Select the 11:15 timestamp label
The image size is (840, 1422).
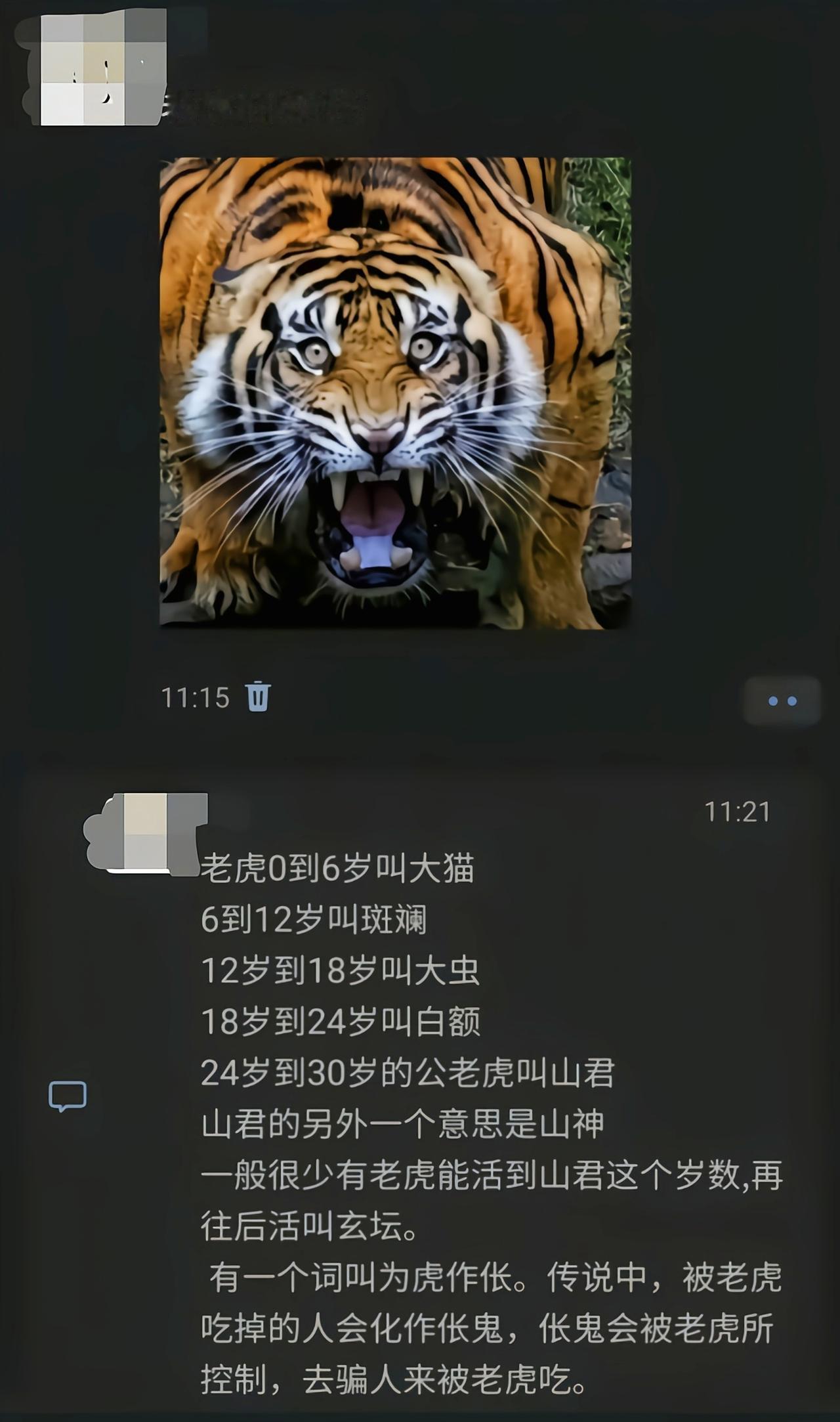click(x=194, y=700)
